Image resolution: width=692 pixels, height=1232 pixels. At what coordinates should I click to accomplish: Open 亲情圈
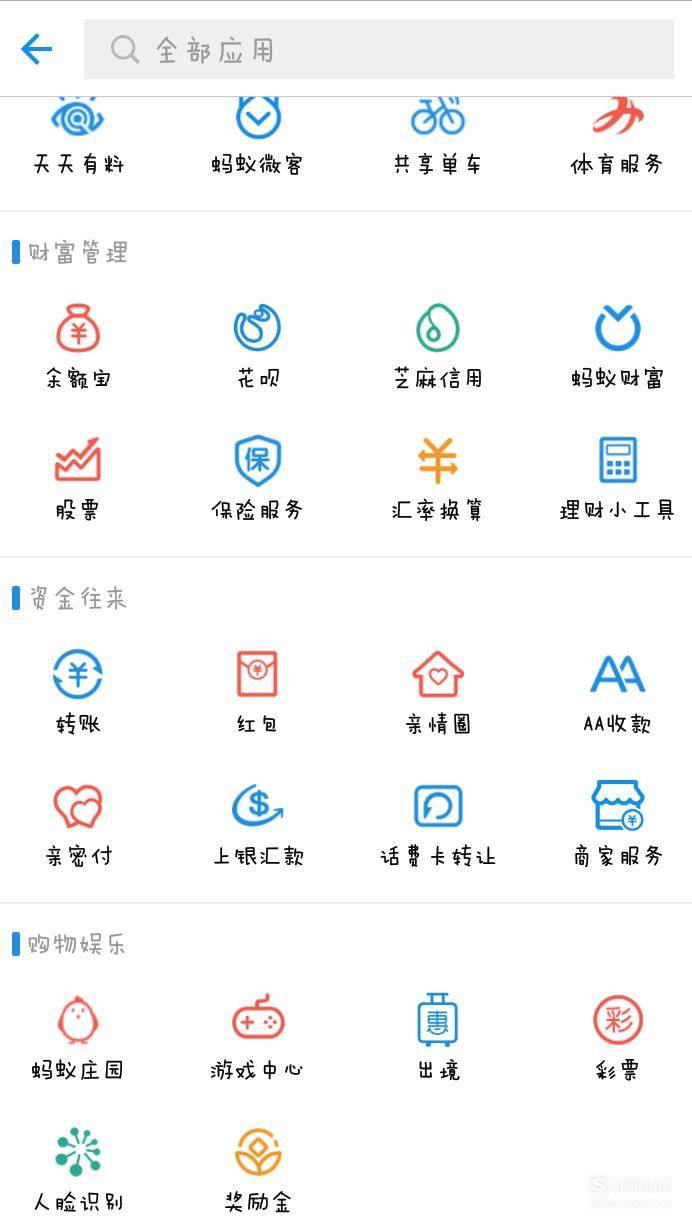pyautogui.click(x=438, y=692)
